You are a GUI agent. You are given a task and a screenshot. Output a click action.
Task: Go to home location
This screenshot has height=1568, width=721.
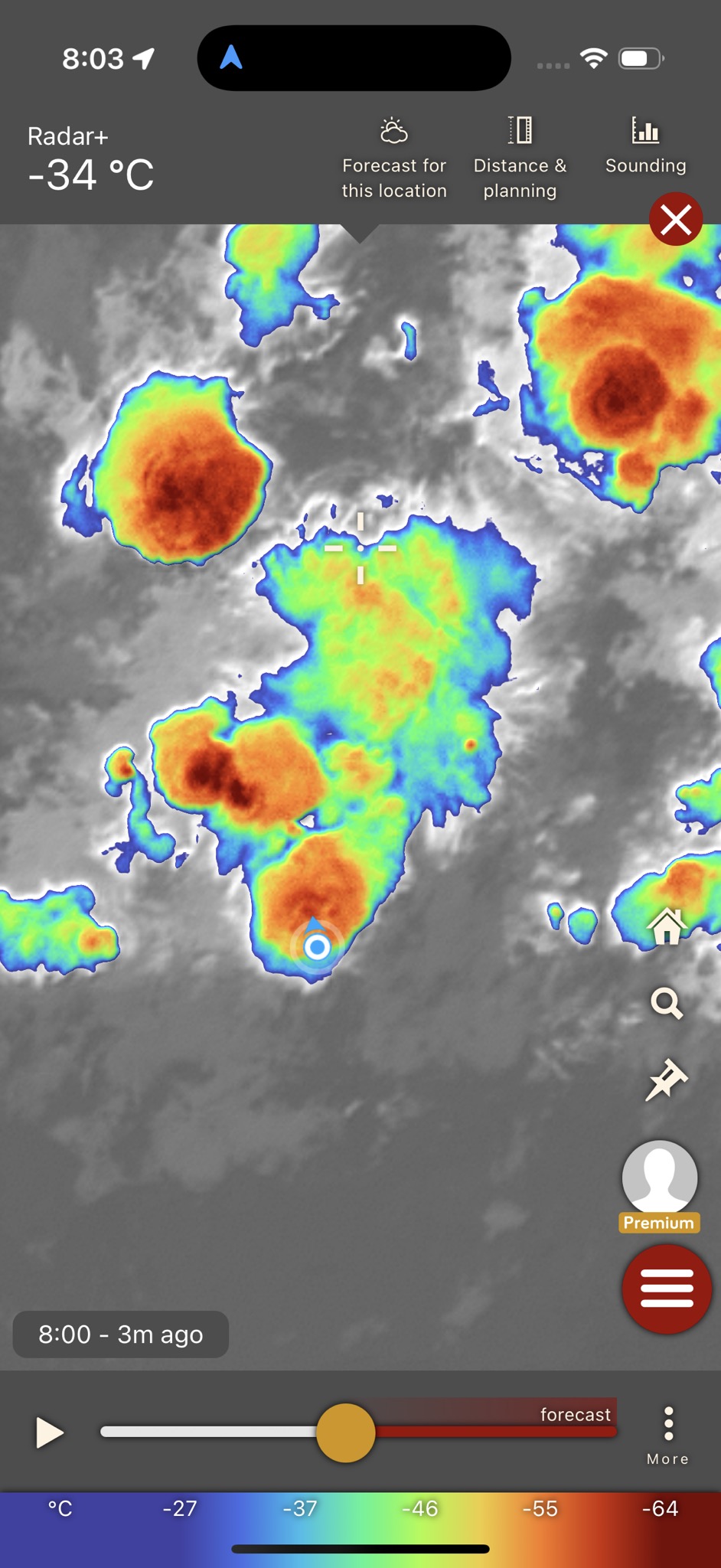point(667,926)
